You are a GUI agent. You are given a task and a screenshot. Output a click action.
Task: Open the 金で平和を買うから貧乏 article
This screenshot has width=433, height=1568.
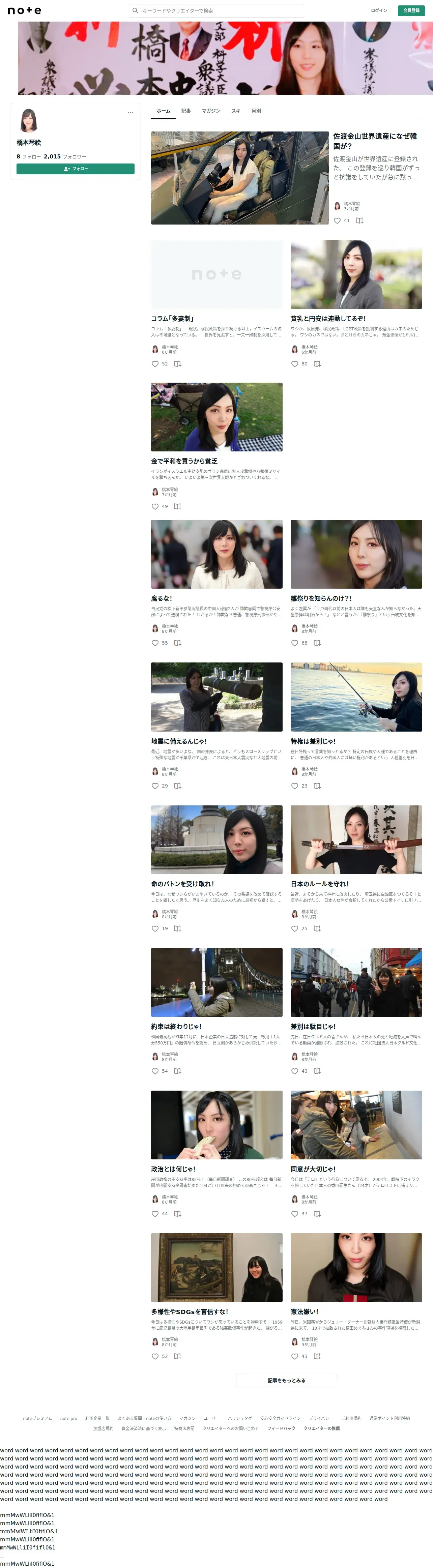(x=184, y=462)
